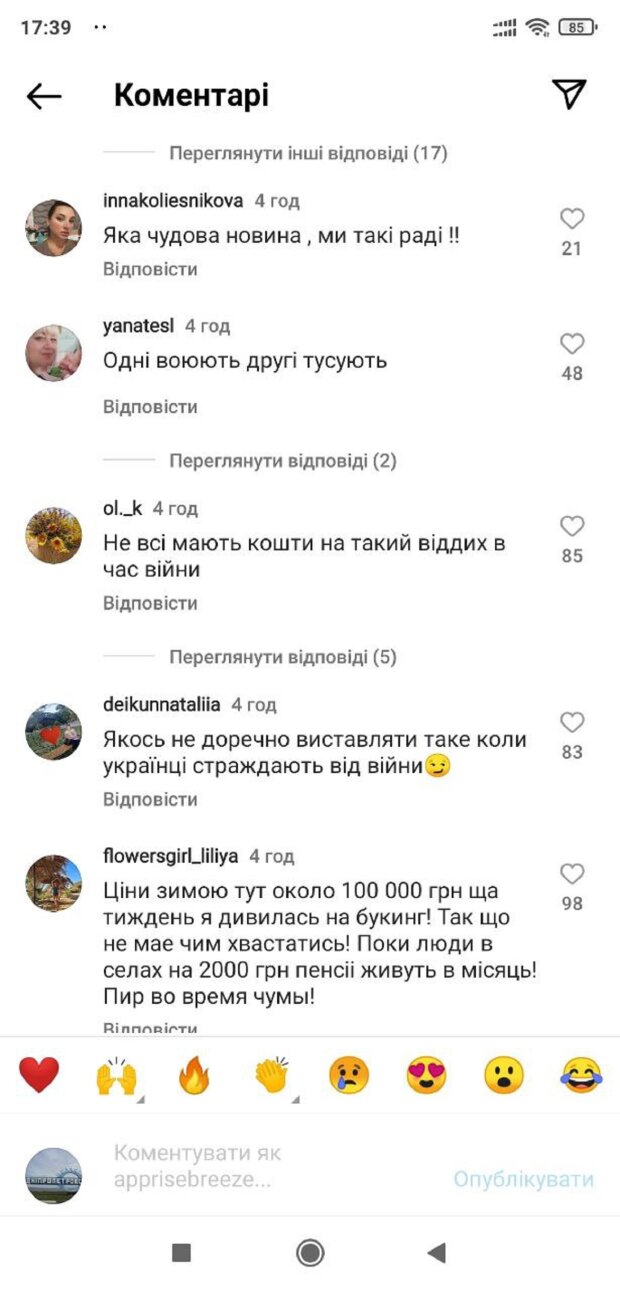This screenshot has width=620, height=1290.
Task: Like yanatesl's comment
Action: point(571,344)
